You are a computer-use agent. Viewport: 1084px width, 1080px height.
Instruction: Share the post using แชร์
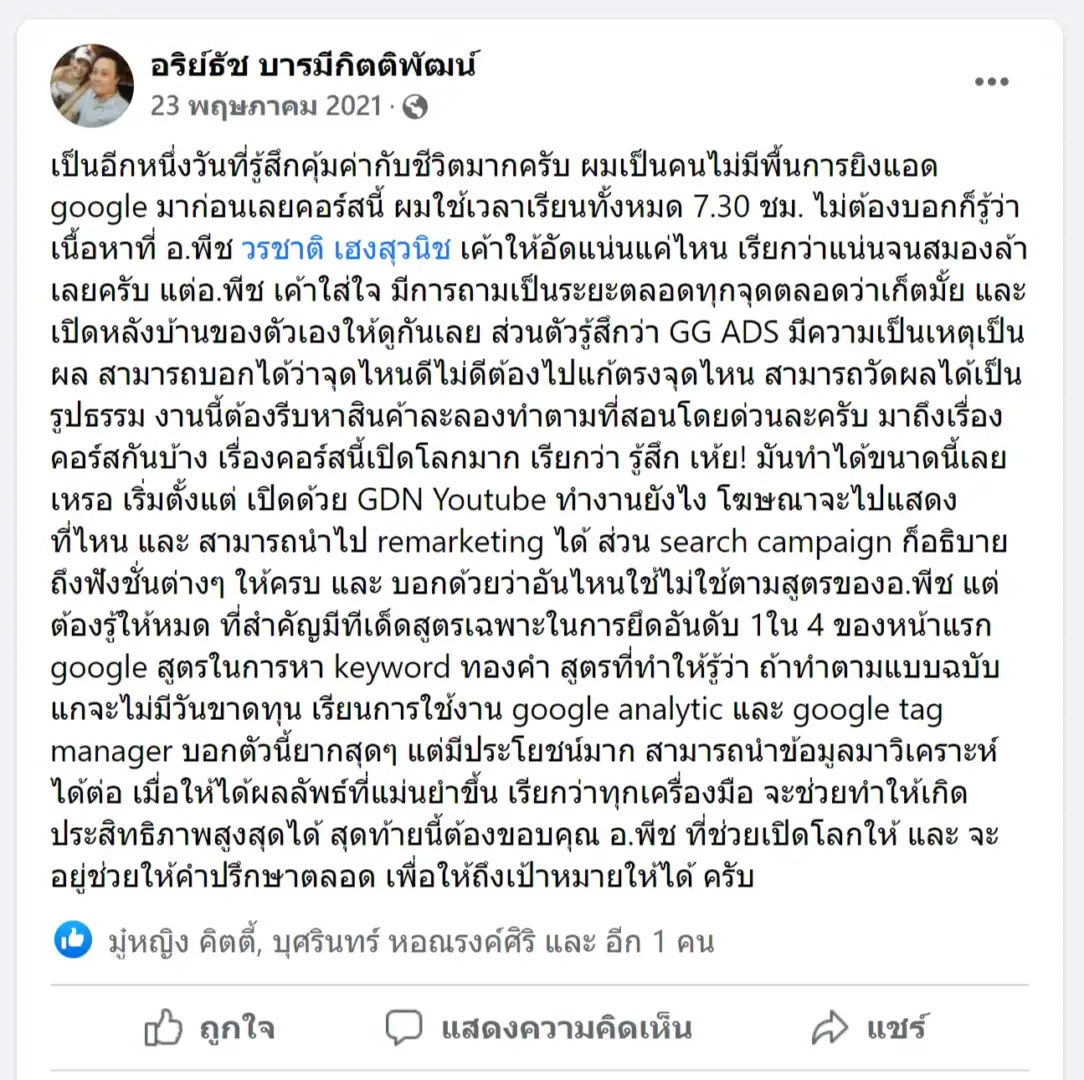(870, 1027)
